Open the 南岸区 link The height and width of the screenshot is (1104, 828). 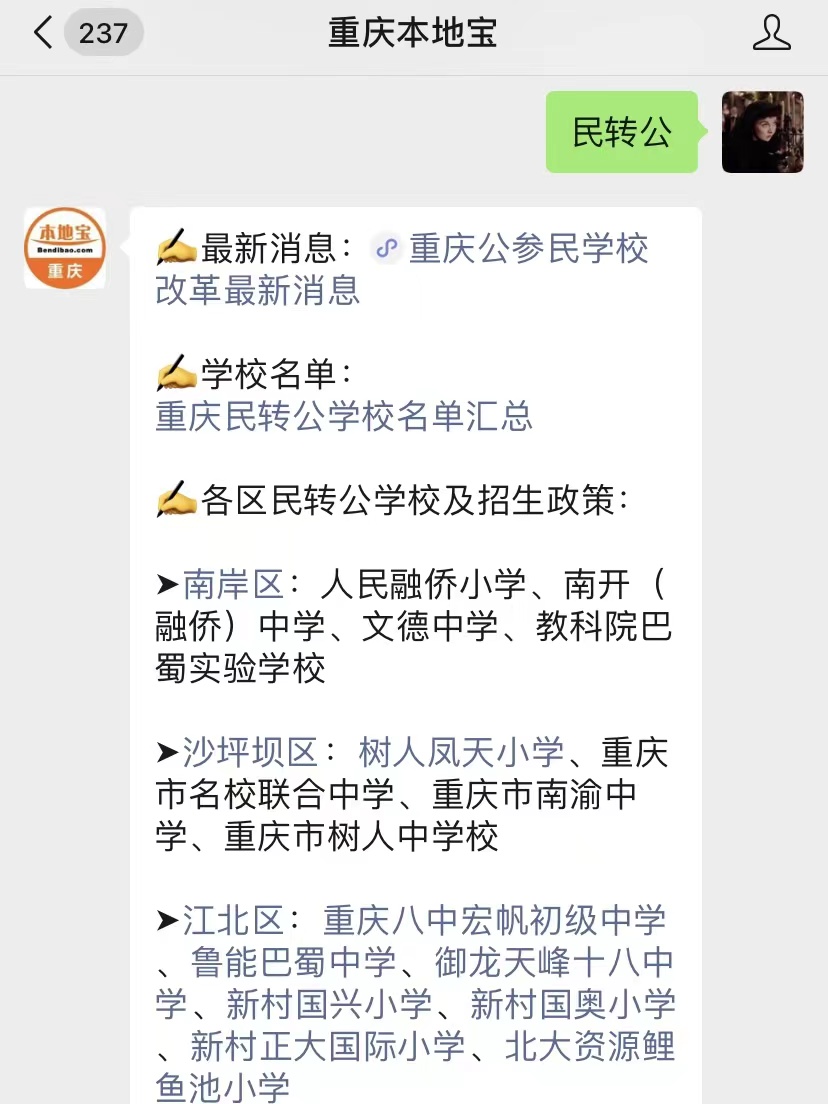point(234,584)
